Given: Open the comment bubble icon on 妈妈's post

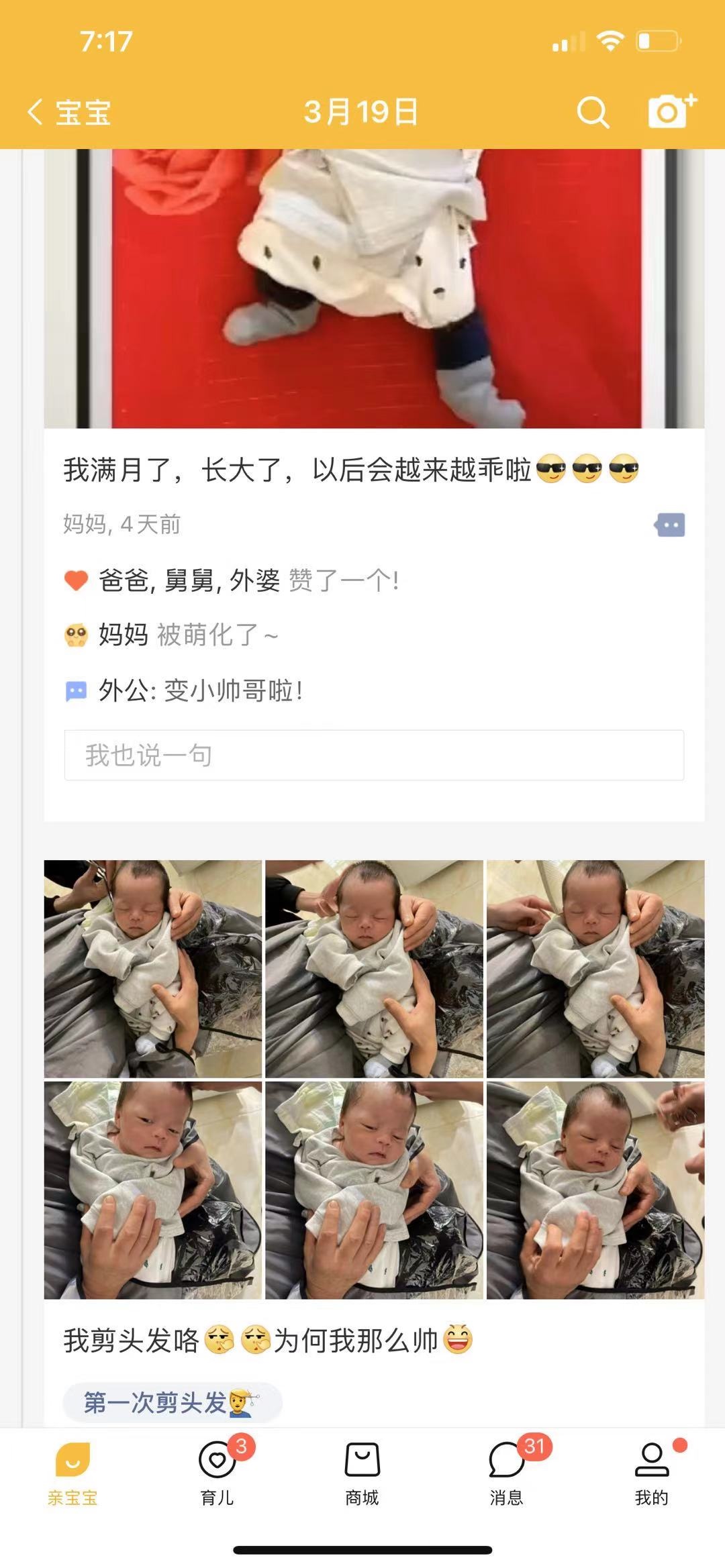Looking at the screenshot, I should click(670, 525).
